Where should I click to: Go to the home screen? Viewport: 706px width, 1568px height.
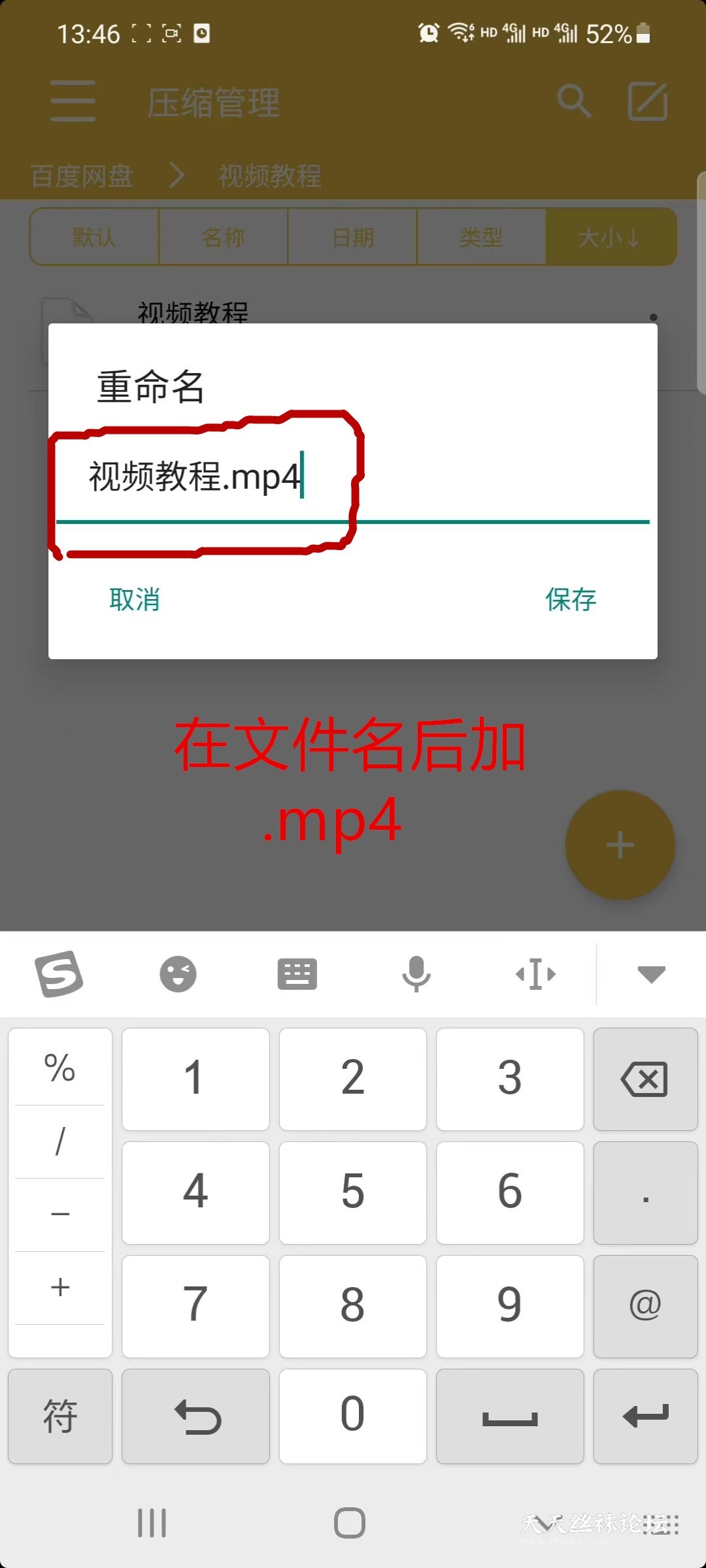coord(350,1523)
